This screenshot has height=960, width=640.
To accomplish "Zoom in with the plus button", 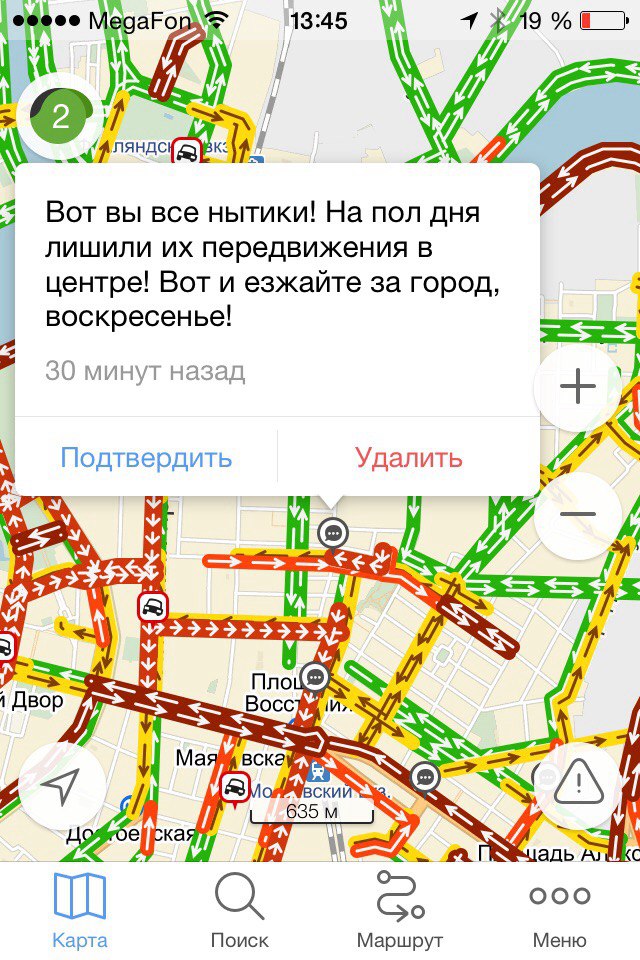I will click(x=578, y=388).
